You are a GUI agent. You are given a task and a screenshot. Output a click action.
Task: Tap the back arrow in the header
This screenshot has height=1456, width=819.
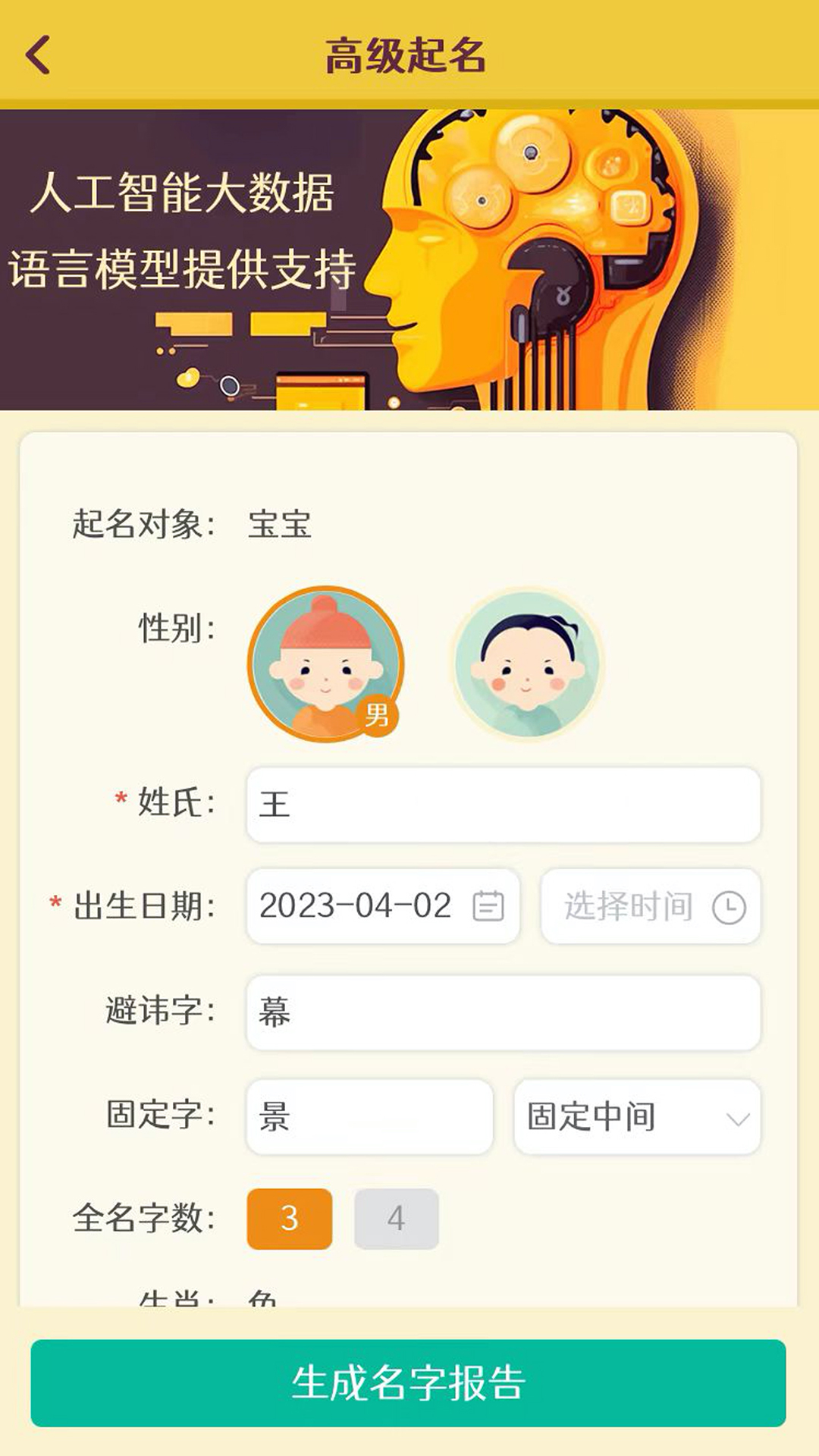click(36, 55)
